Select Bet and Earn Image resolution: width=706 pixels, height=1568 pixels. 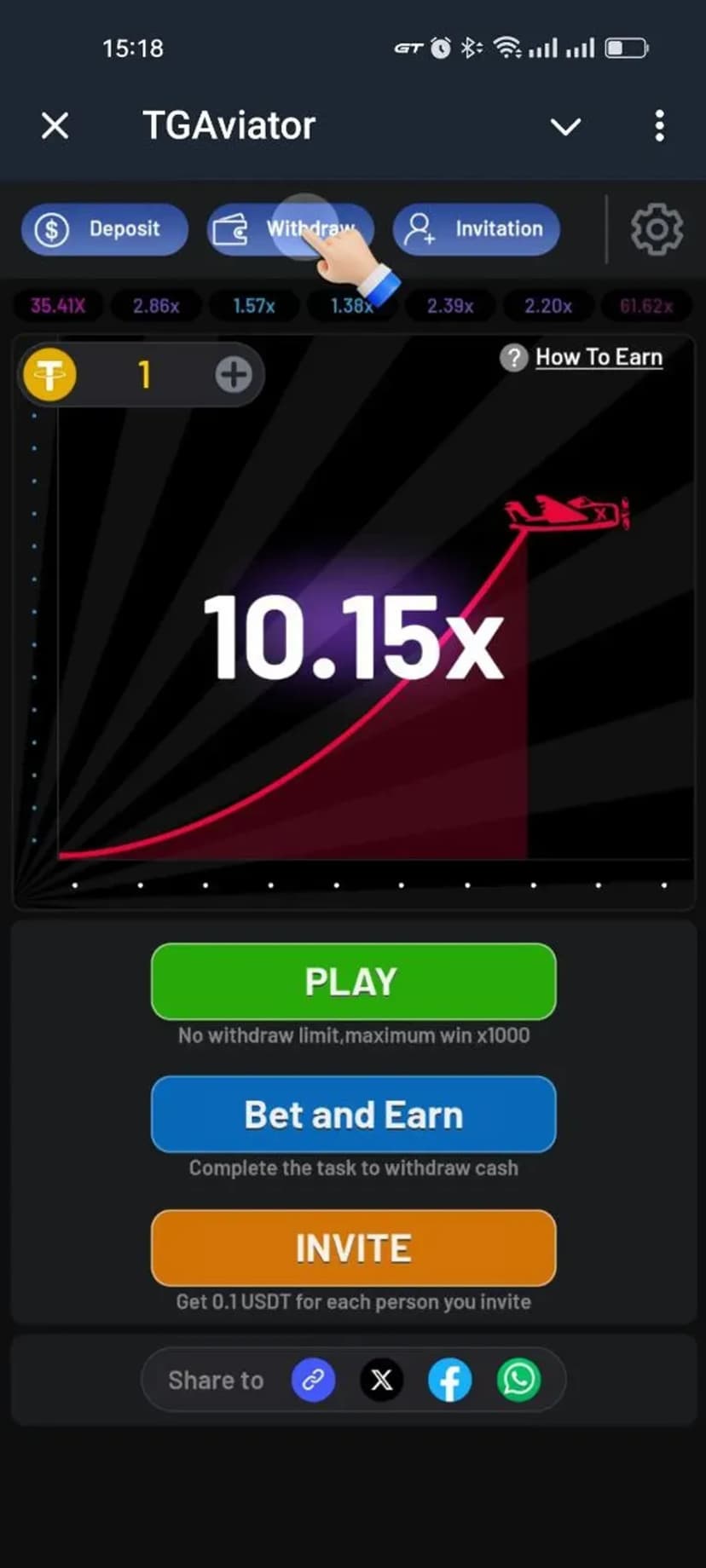click(x=353, y=1115)
